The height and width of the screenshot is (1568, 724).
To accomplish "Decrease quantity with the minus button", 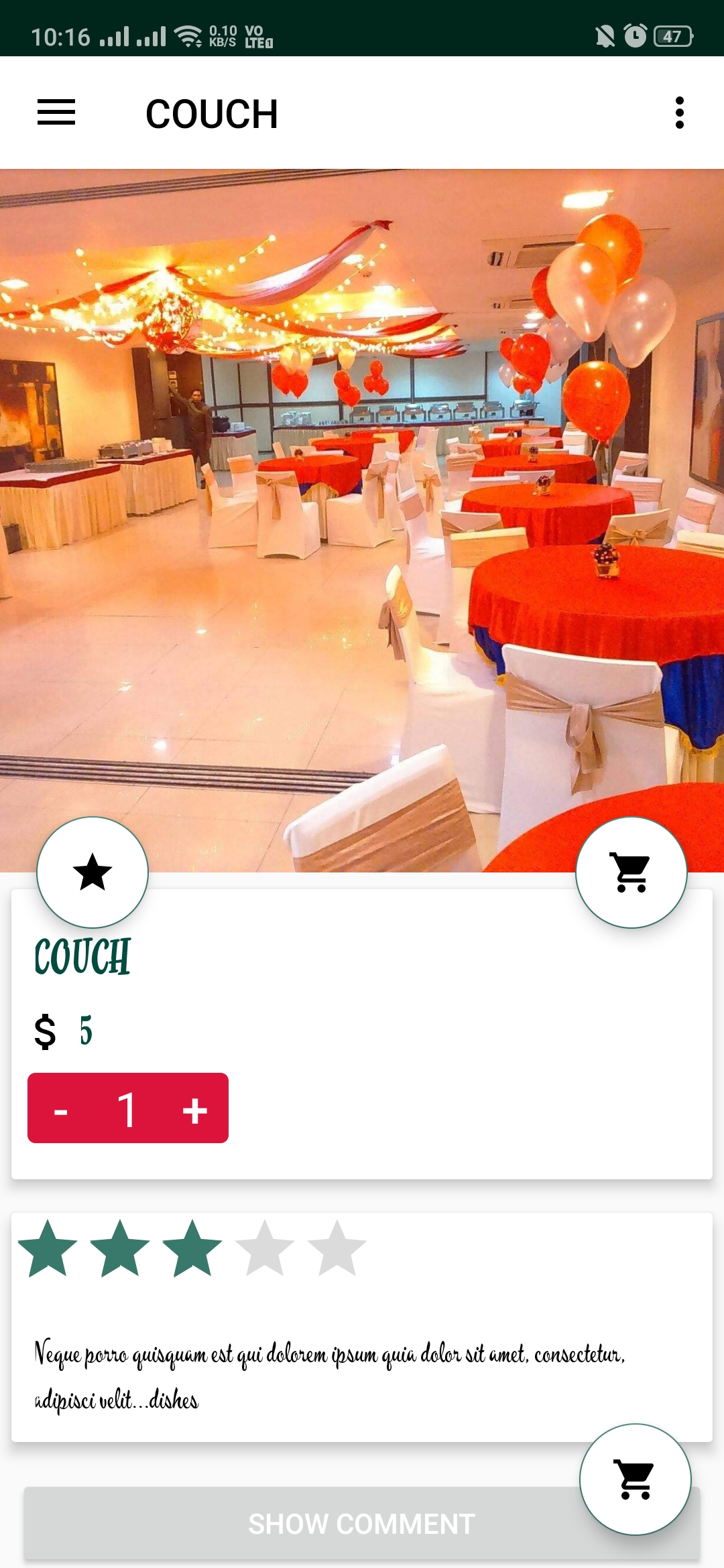I will (61, 1110).
